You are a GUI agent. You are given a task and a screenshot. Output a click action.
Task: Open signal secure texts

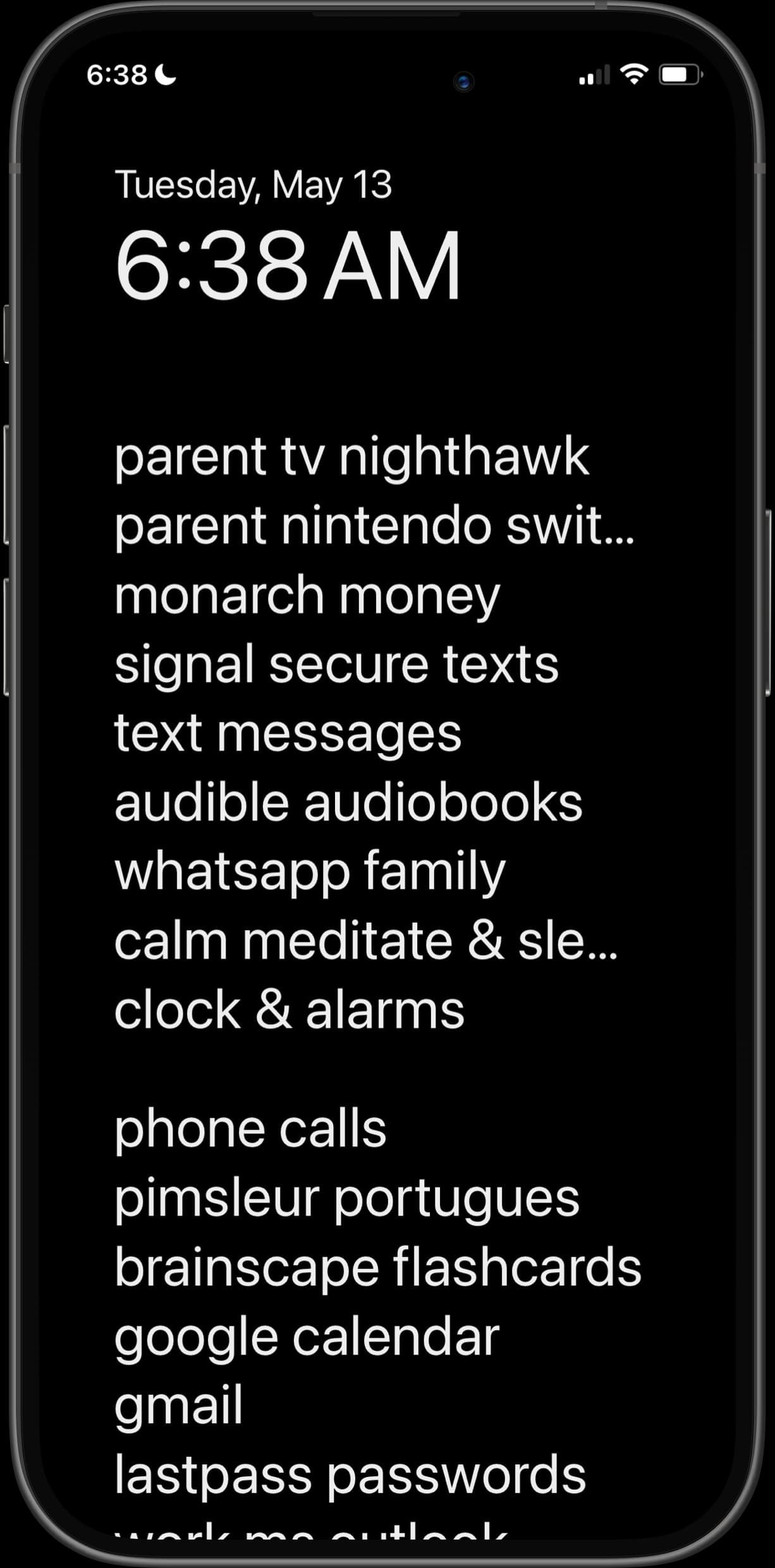click(x=336, y=665)
